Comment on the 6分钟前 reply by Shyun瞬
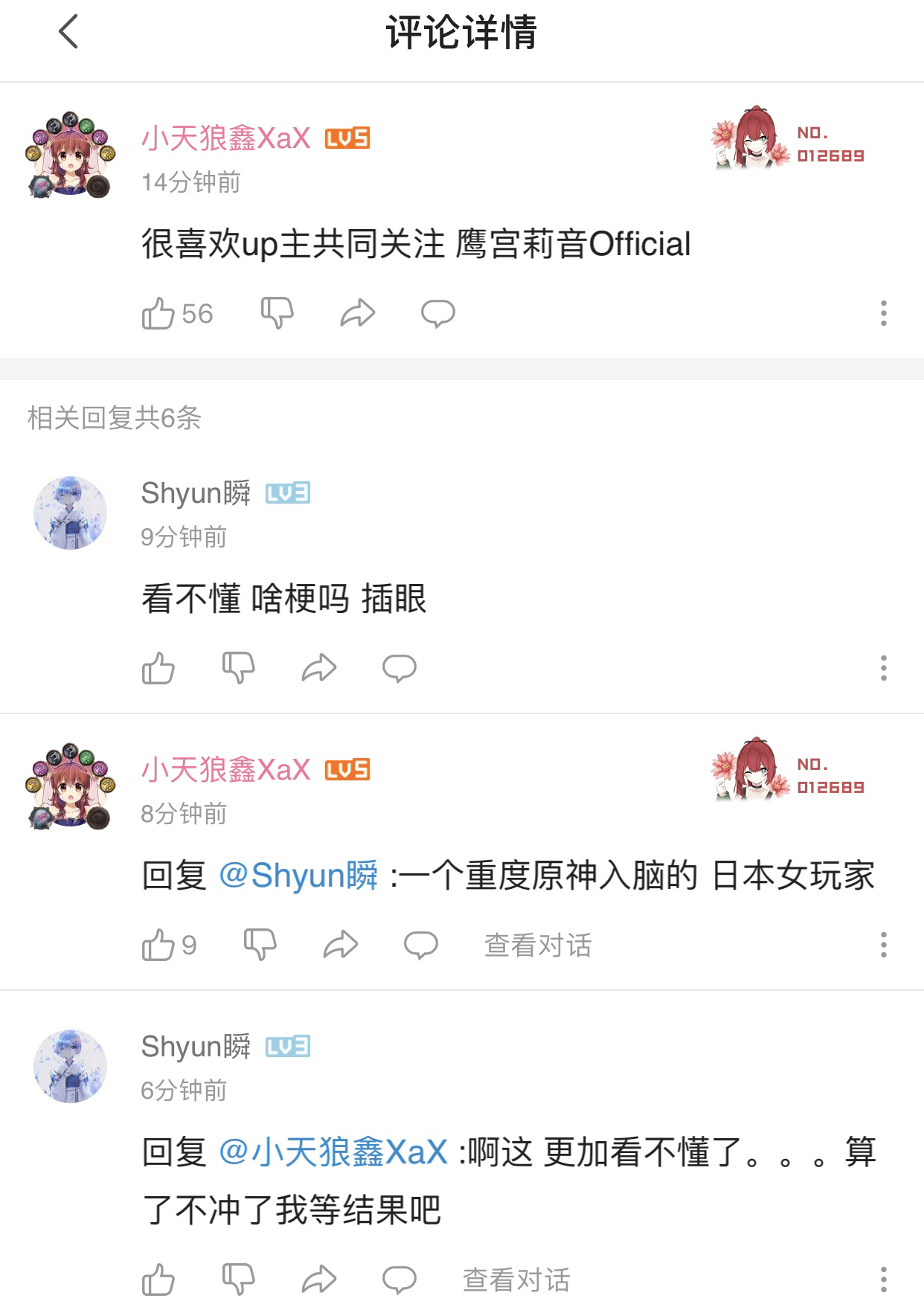Viewport: 924px width, 1310px height. coord(399,1280)
